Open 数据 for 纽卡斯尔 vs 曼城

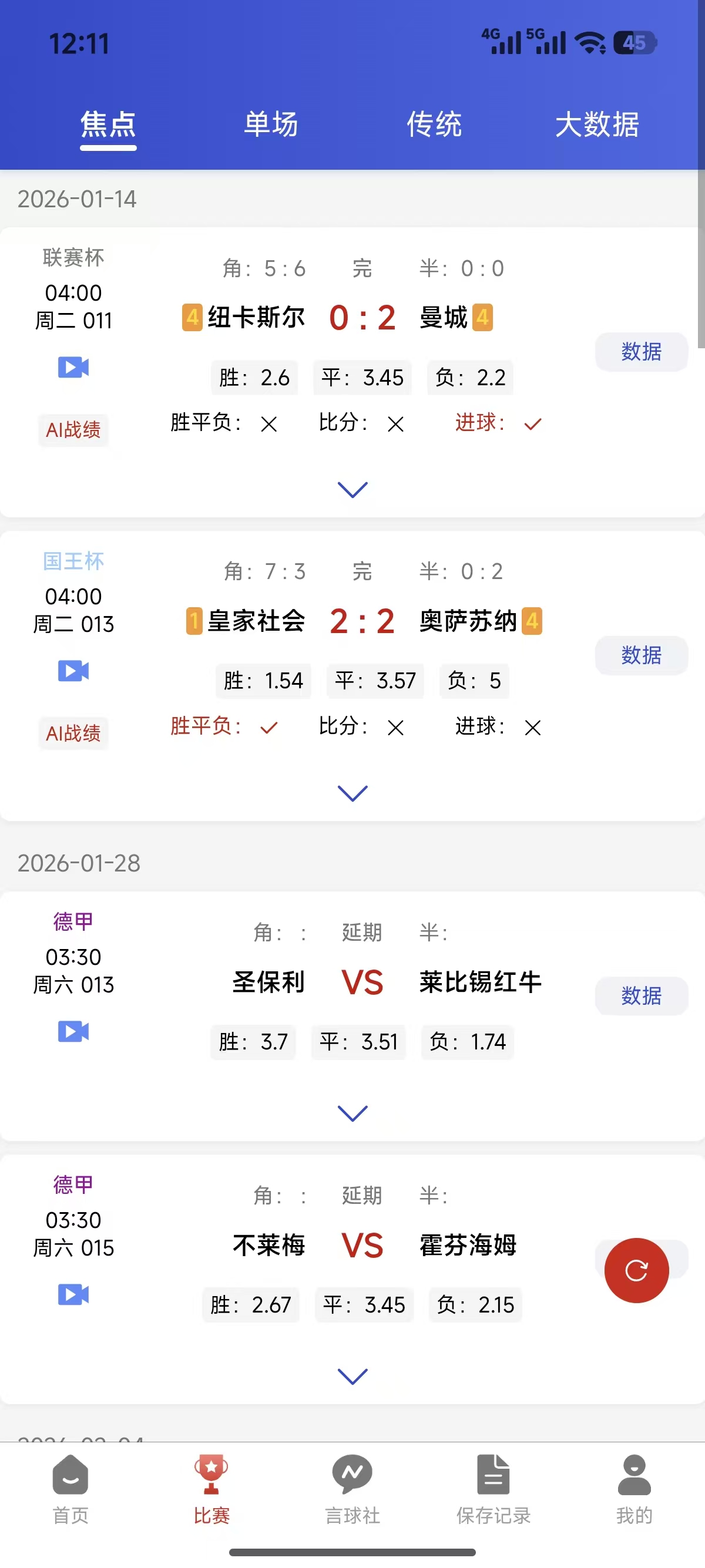[x=640, y=352]
